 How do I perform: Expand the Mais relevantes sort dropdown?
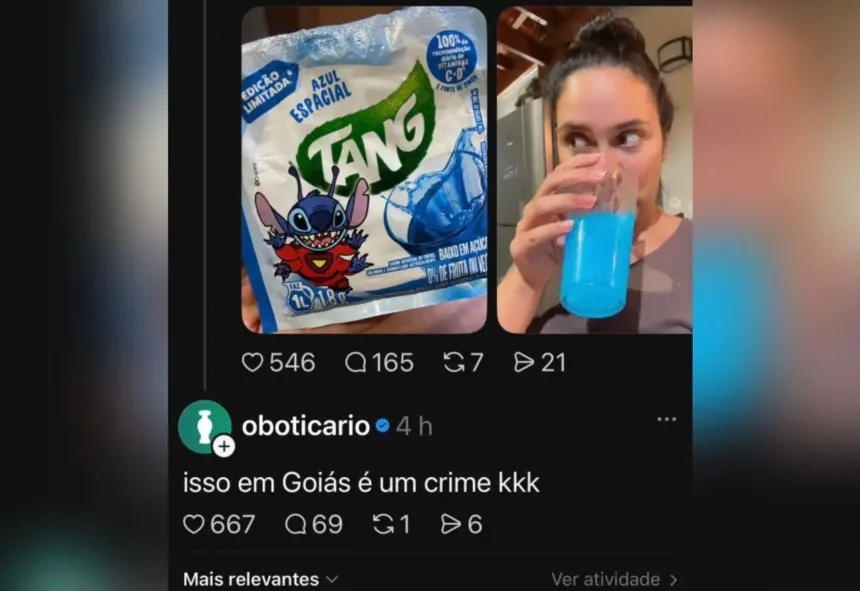coord(260,579)
